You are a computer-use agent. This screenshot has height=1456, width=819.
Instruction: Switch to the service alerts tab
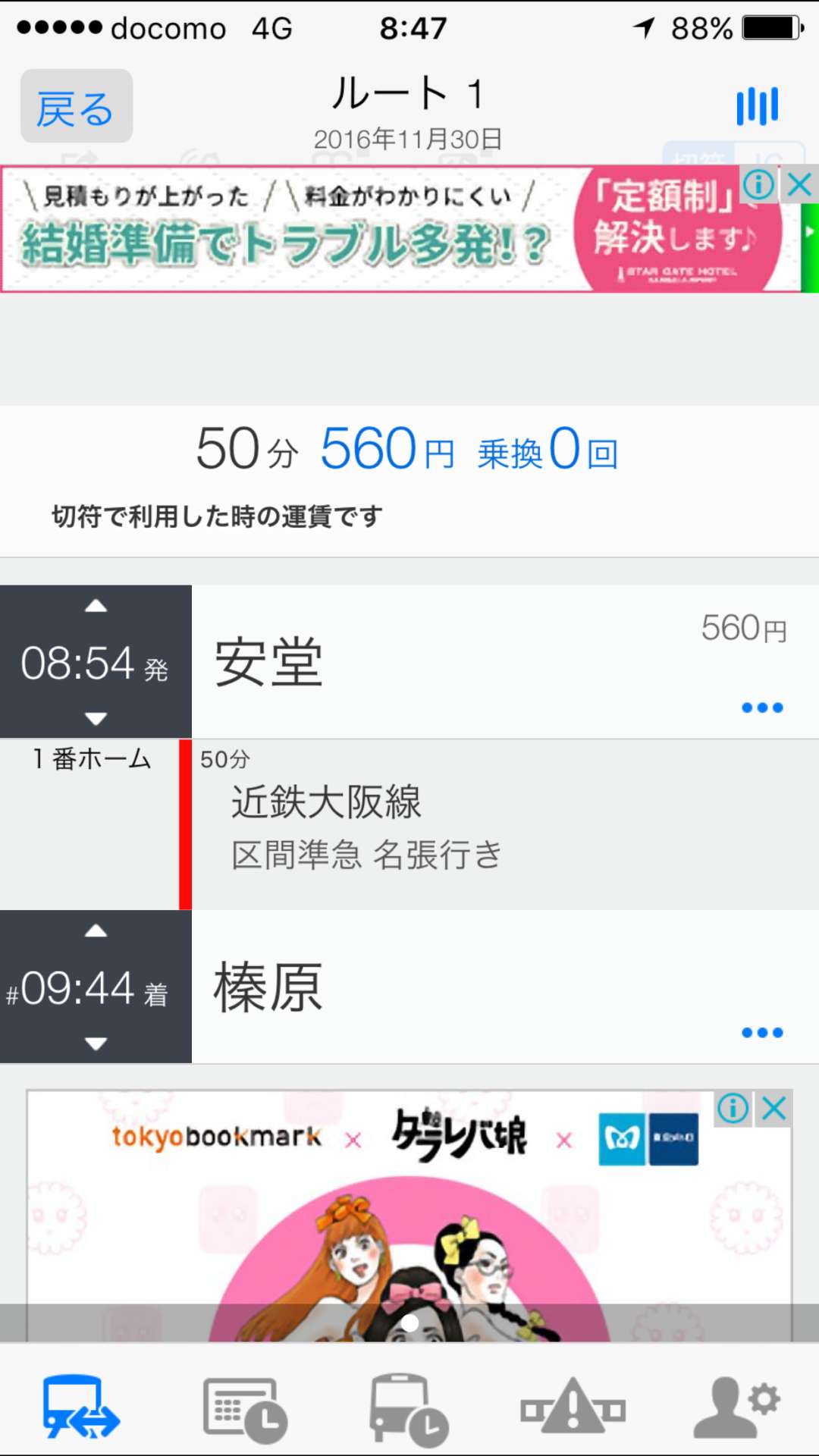[573, 1407]
